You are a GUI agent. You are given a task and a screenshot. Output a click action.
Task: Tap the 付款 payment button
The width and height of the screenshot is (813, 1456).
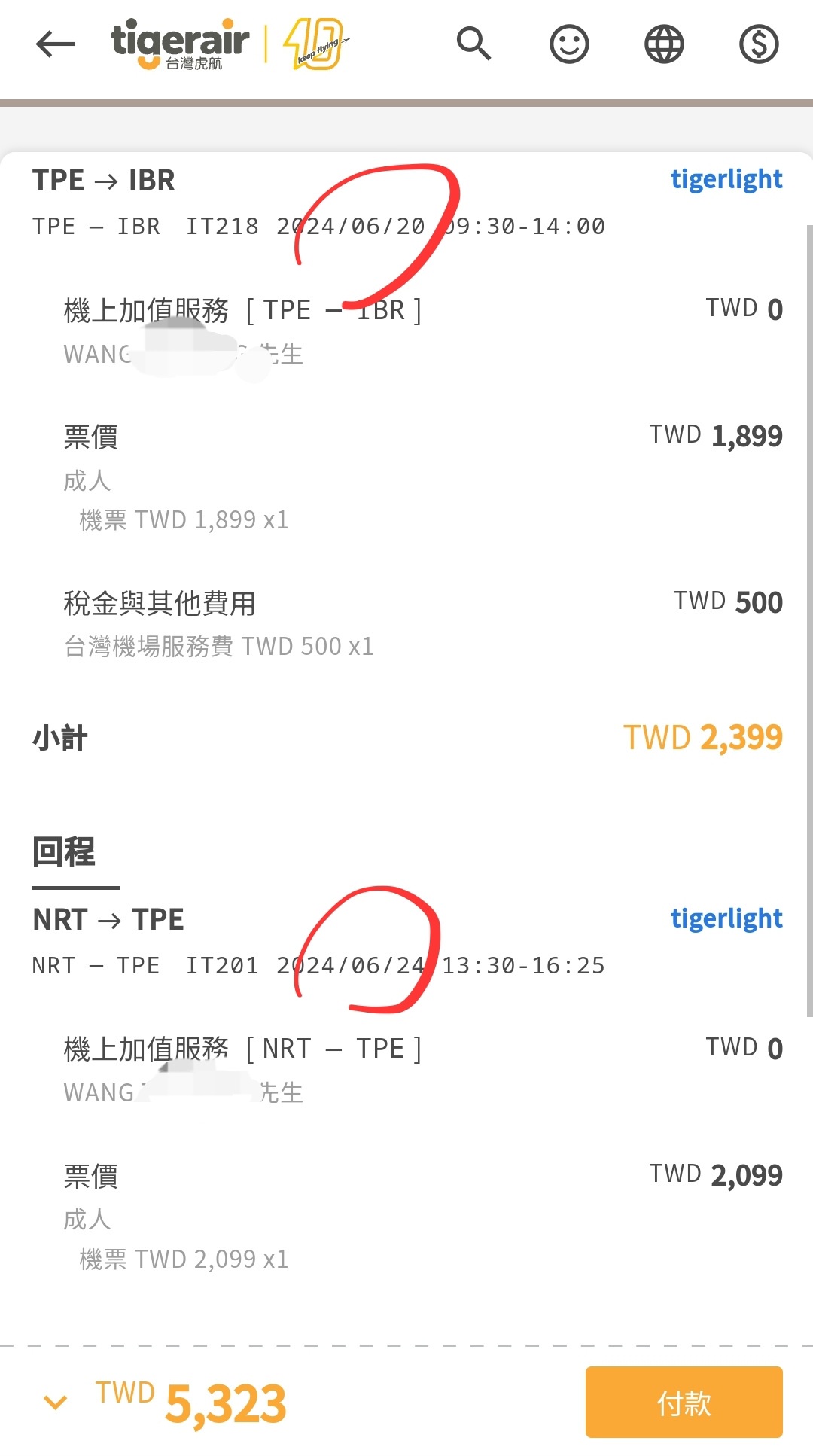coord(684,1403)
